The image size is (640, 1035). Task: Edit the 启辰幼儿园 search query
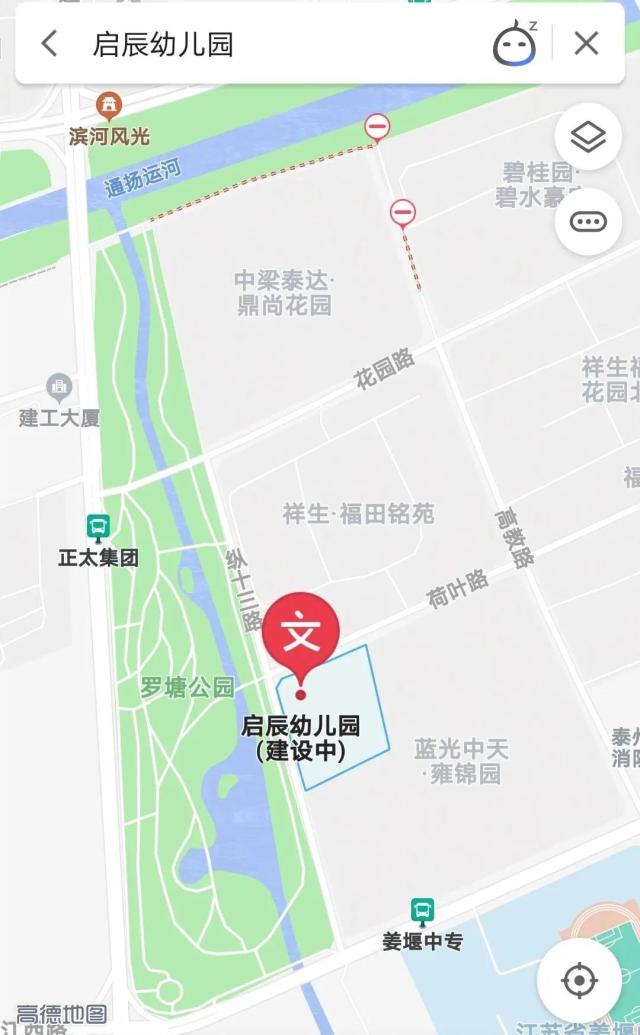tap(162, 44)
